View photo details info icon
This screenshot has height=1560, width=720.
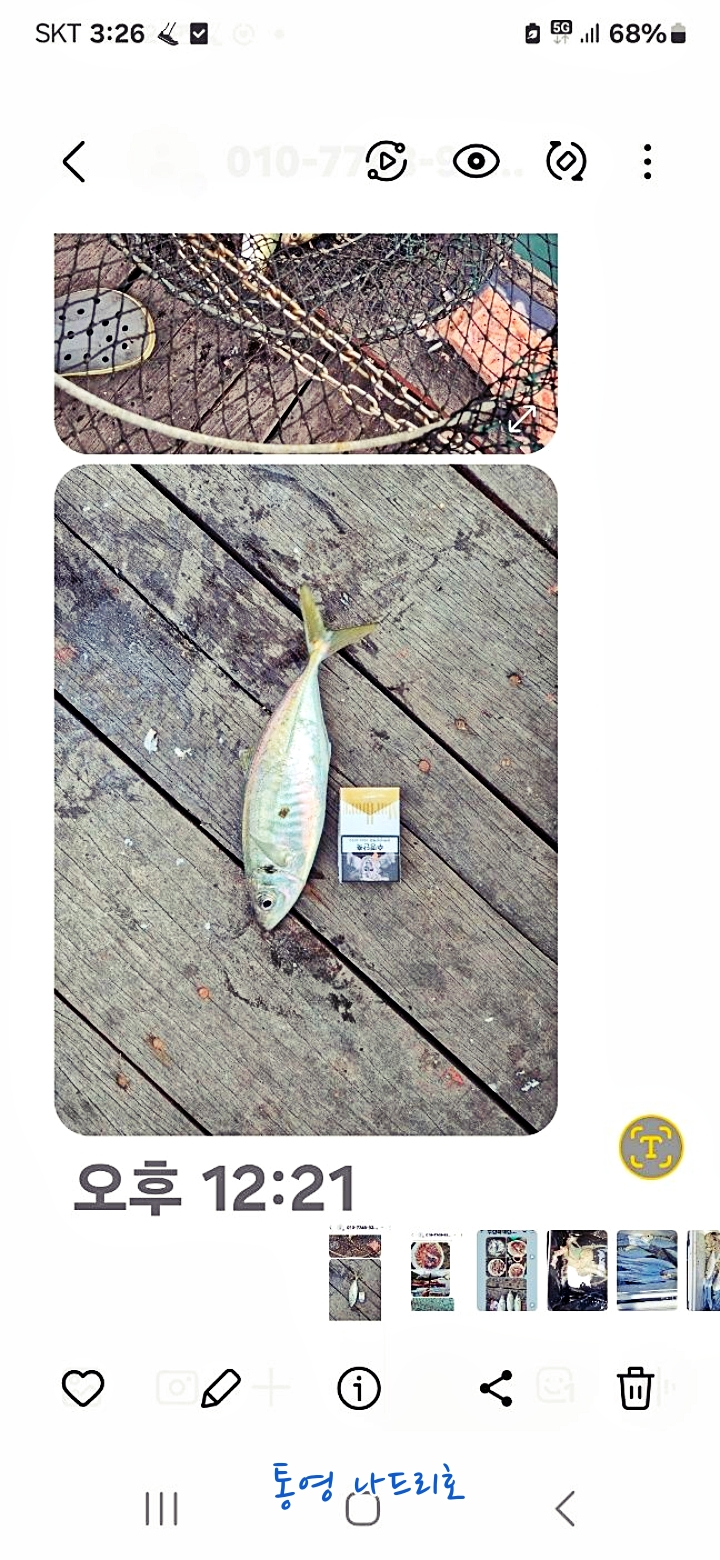pyautogui.click(x=359, y=1388)
